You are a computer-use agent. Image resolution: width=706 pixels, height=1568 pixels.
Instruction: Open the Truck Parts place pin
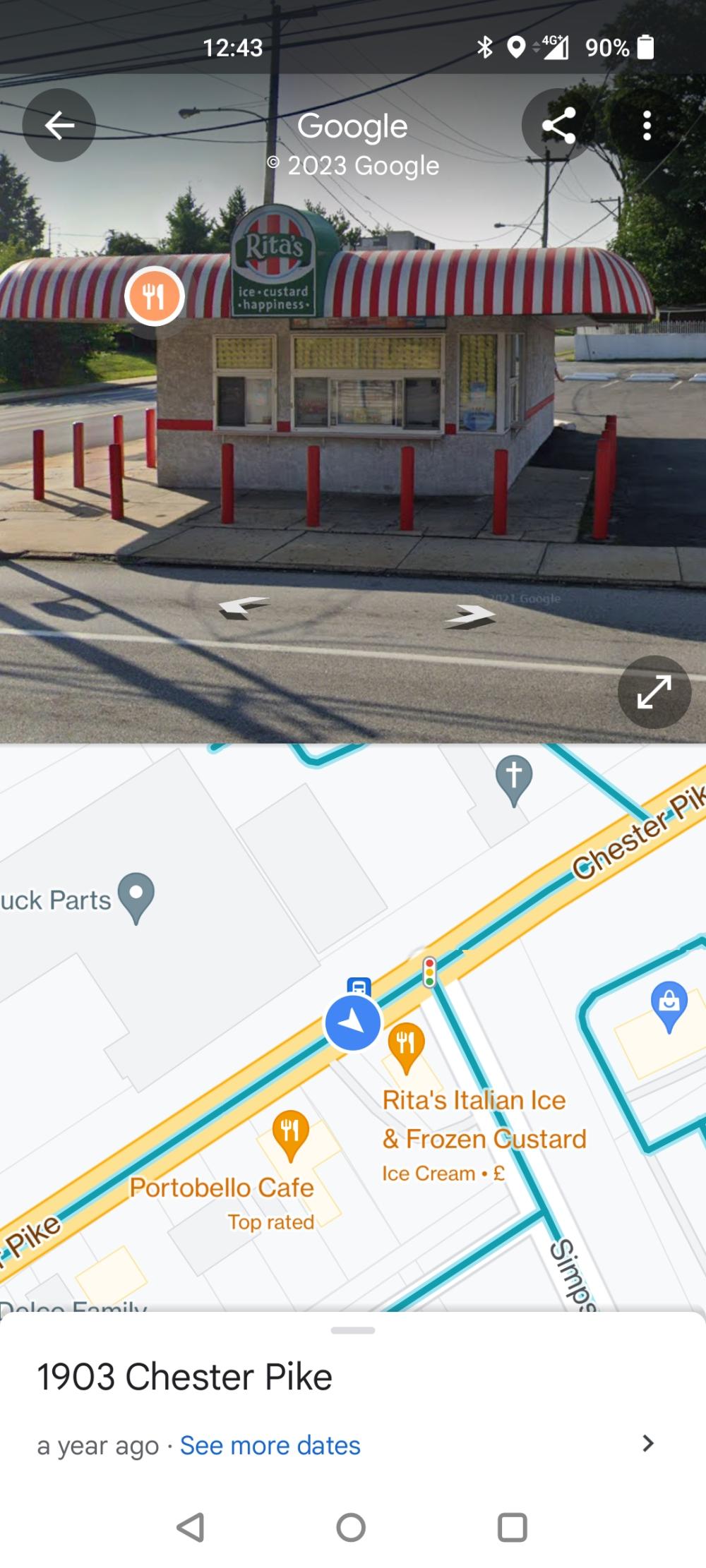click(136, 896)
